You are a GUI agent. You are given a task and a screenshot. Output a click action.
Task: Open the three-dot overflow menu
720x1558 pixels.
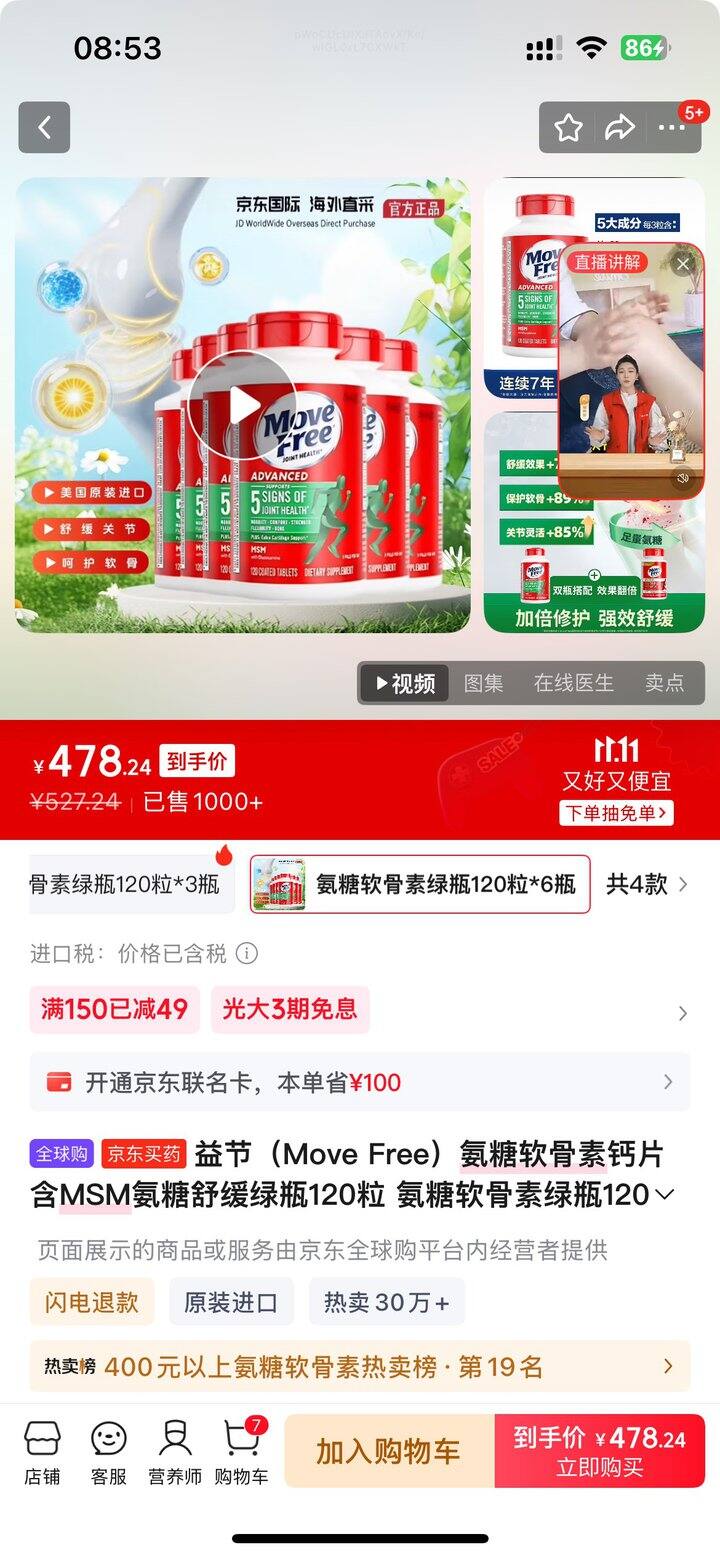click(x=671, y=128)
